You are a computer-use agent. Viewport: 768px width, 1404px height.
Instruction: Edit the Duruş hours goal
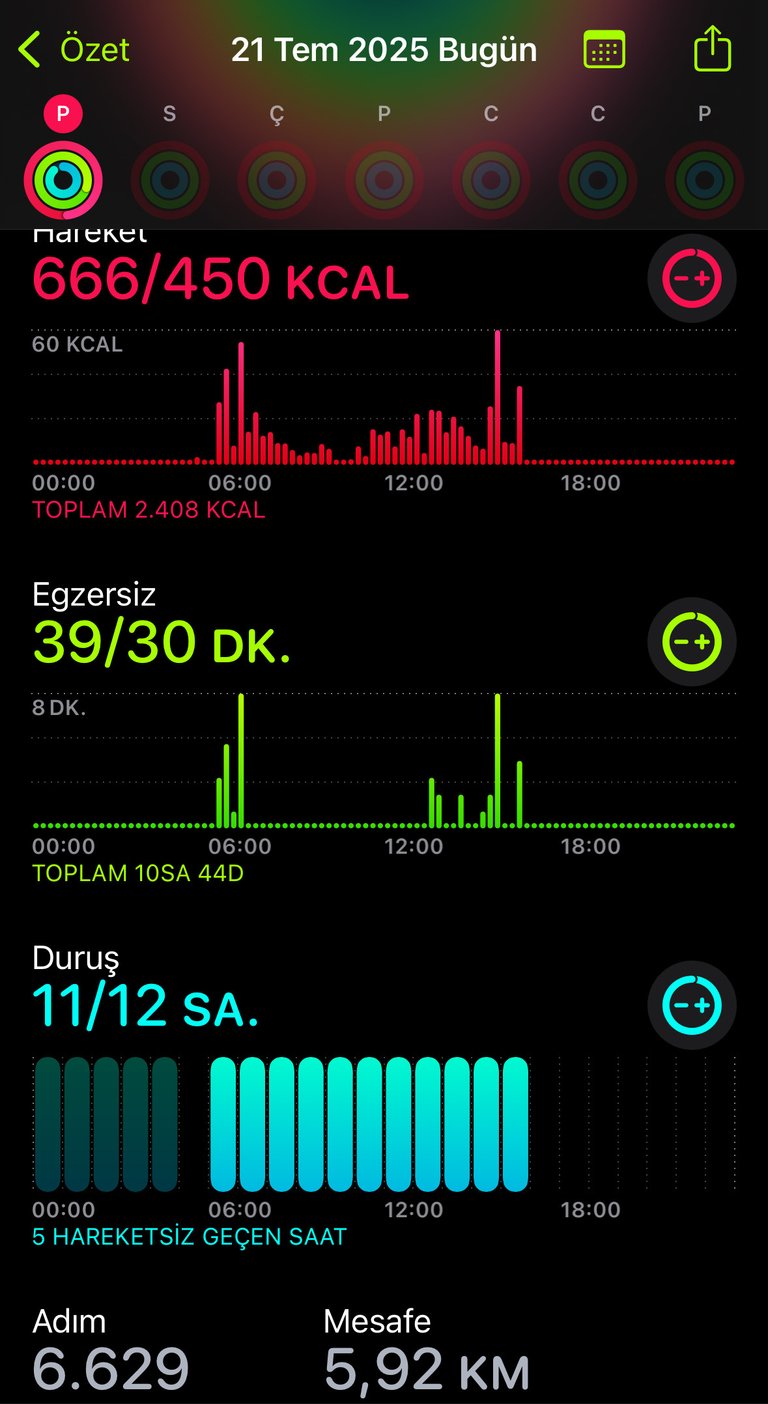[x=692, y=1005]
